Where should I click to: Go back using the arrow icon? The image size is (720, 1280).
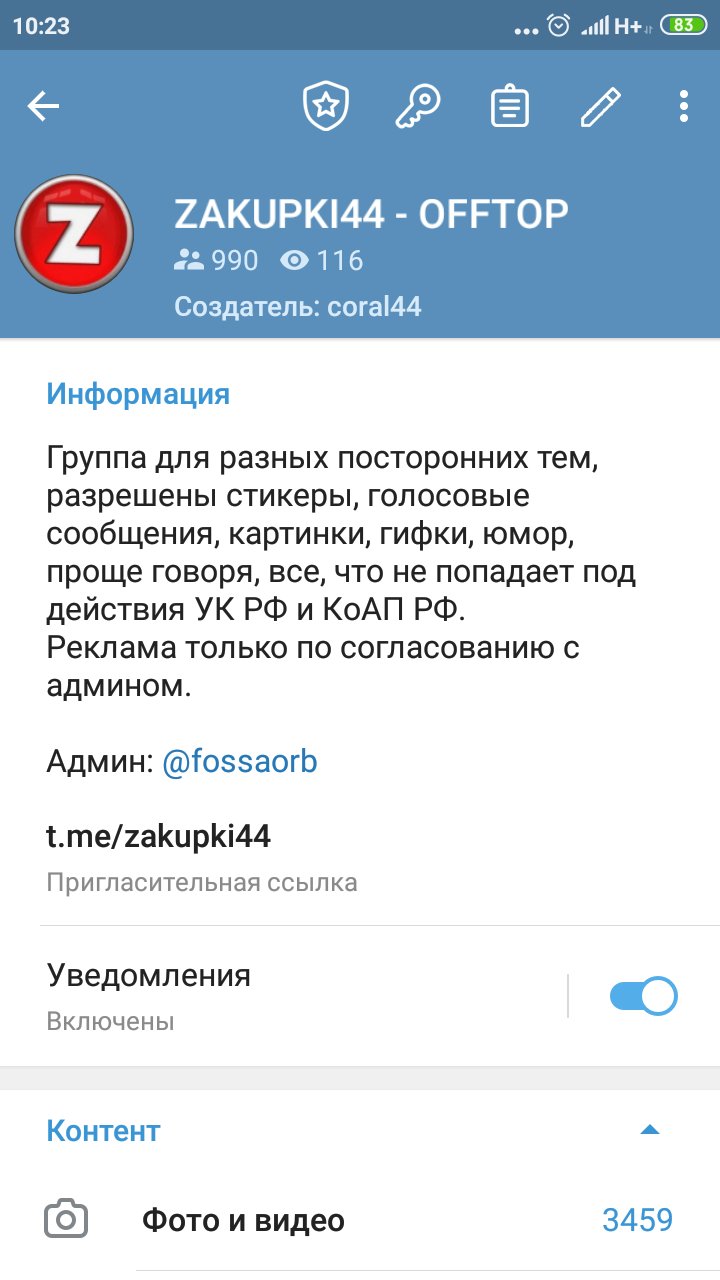click(x=43, y=106)
